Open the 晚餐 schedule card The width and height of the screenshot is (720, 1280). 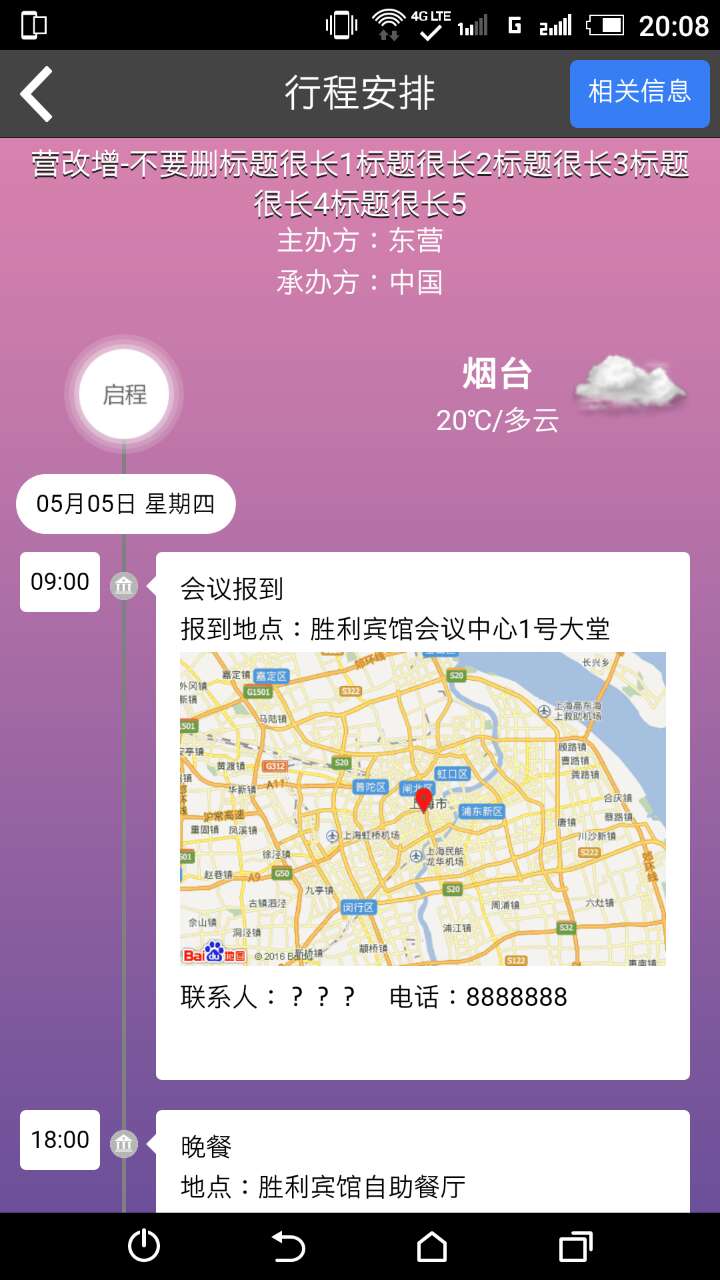[423, 1161]
